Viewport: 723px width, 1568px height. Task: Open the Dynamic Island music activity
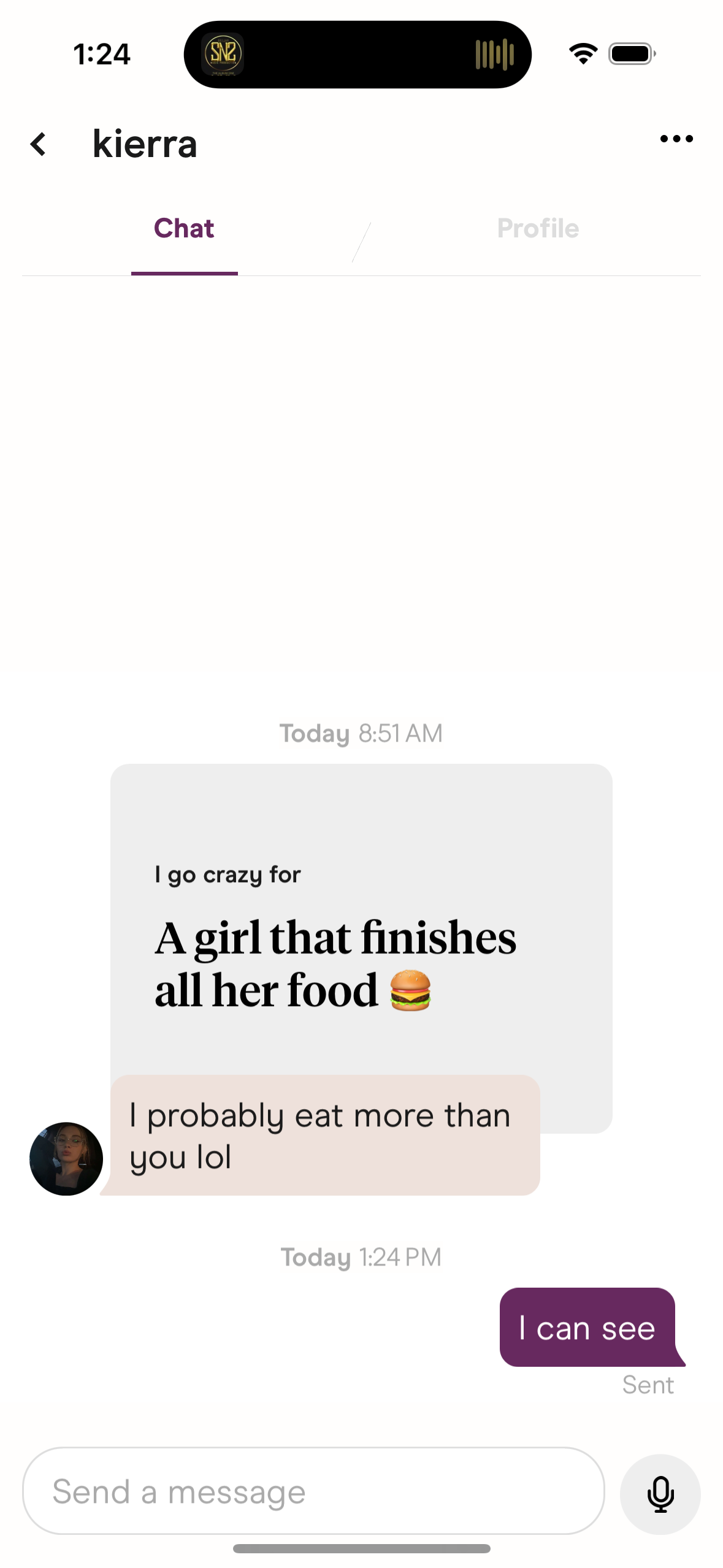point(358,55)
